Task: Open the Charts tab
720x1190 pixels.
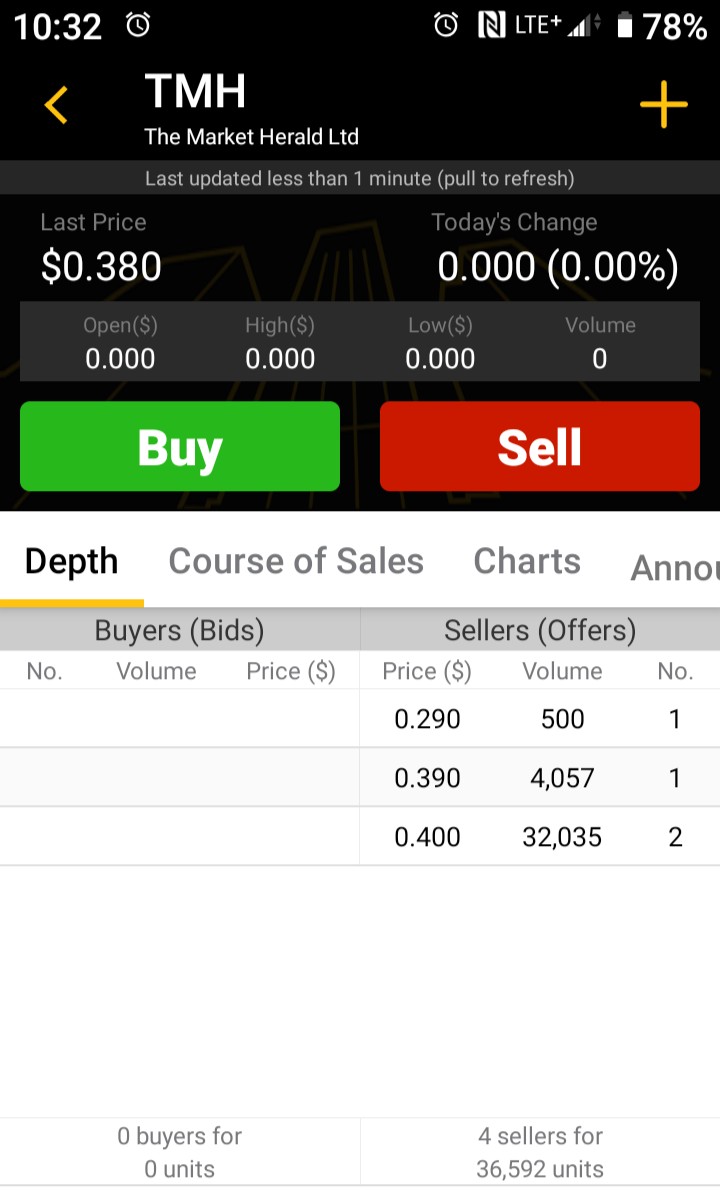Action: (x=527, y=562)
